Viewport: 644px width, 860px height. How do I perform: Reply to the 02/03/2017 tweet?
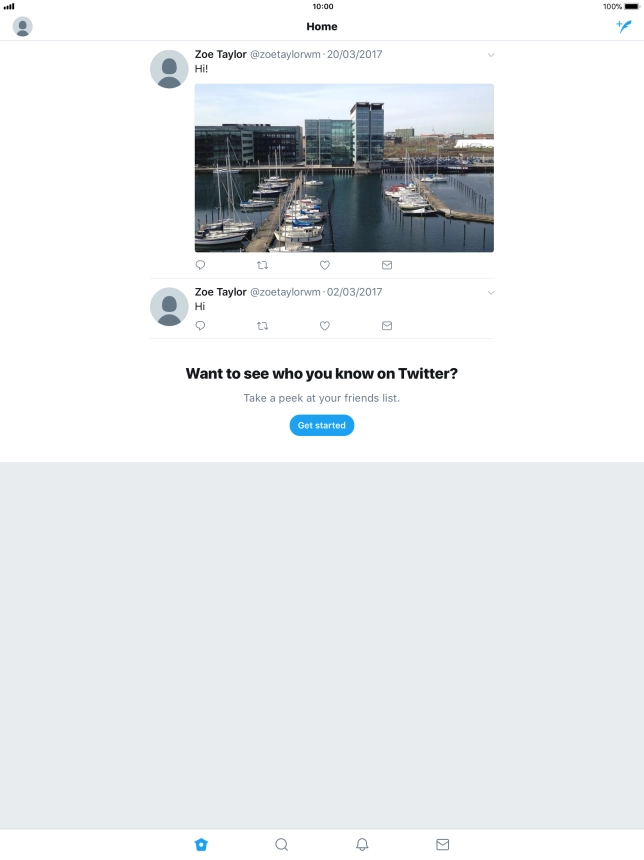point(200,326)
